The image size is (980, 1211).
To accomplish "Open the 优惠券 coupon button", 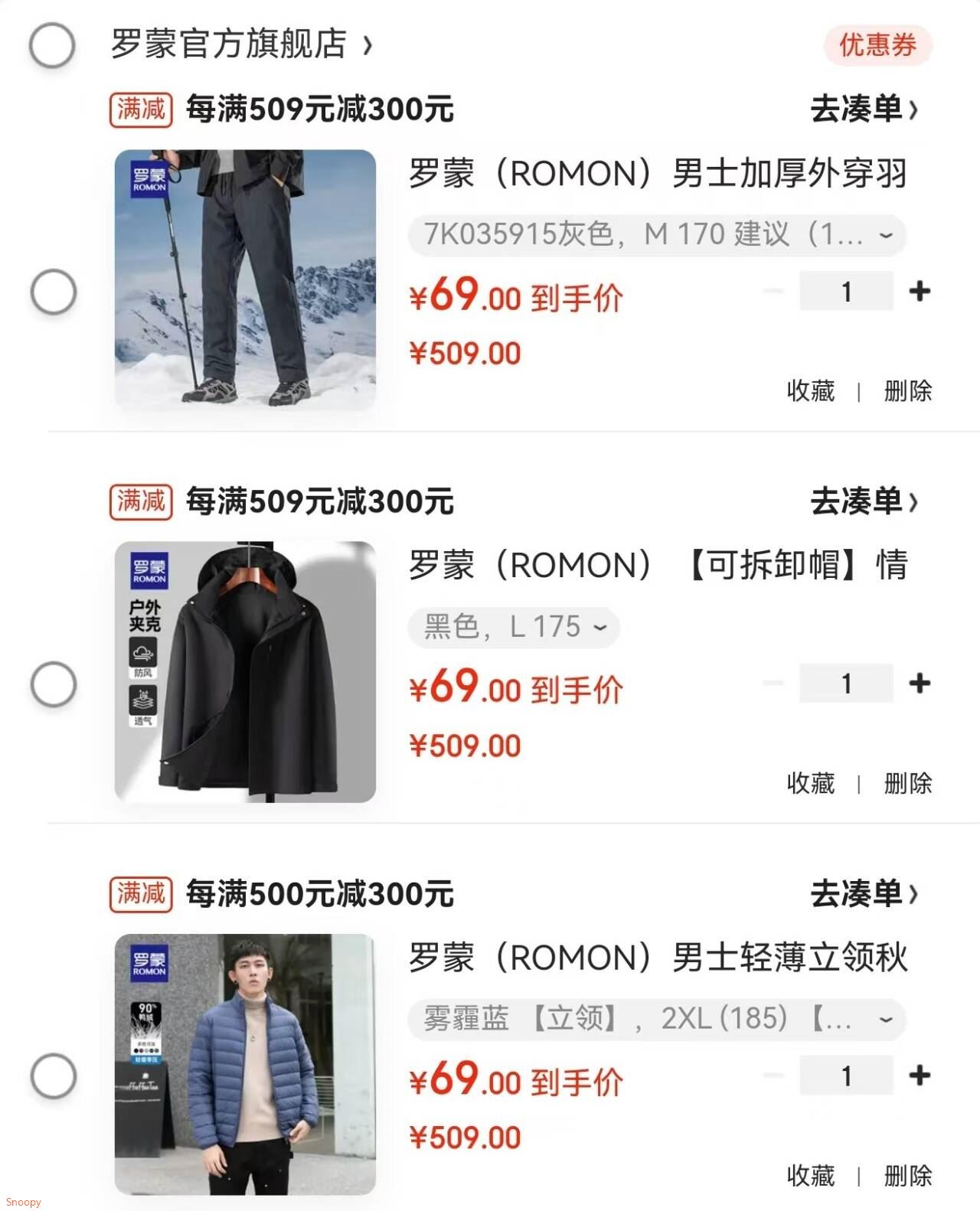I will click(877, 45).
